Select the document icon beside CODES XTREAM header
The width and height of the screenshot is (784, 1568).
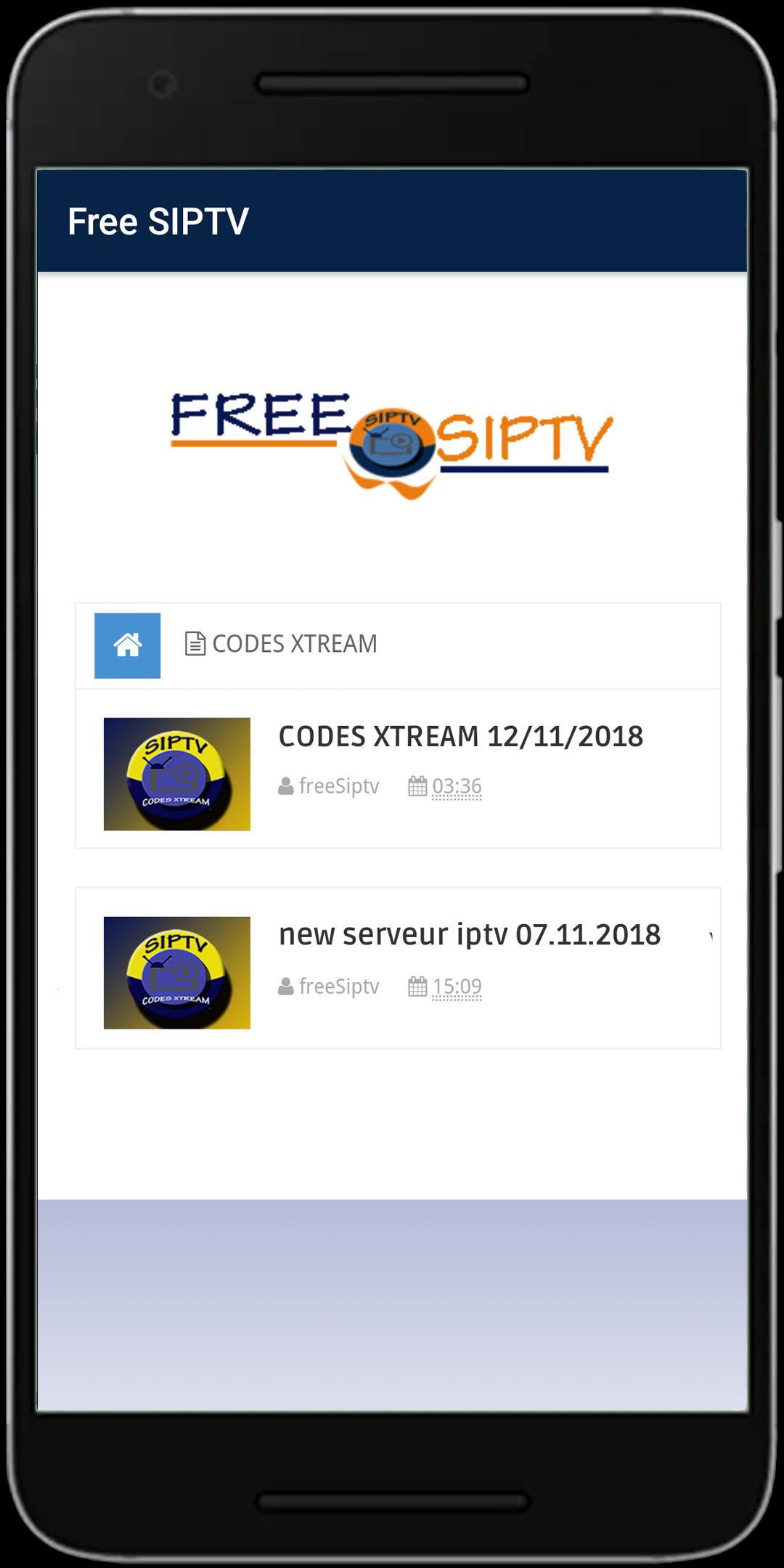[x=194, y=643]
